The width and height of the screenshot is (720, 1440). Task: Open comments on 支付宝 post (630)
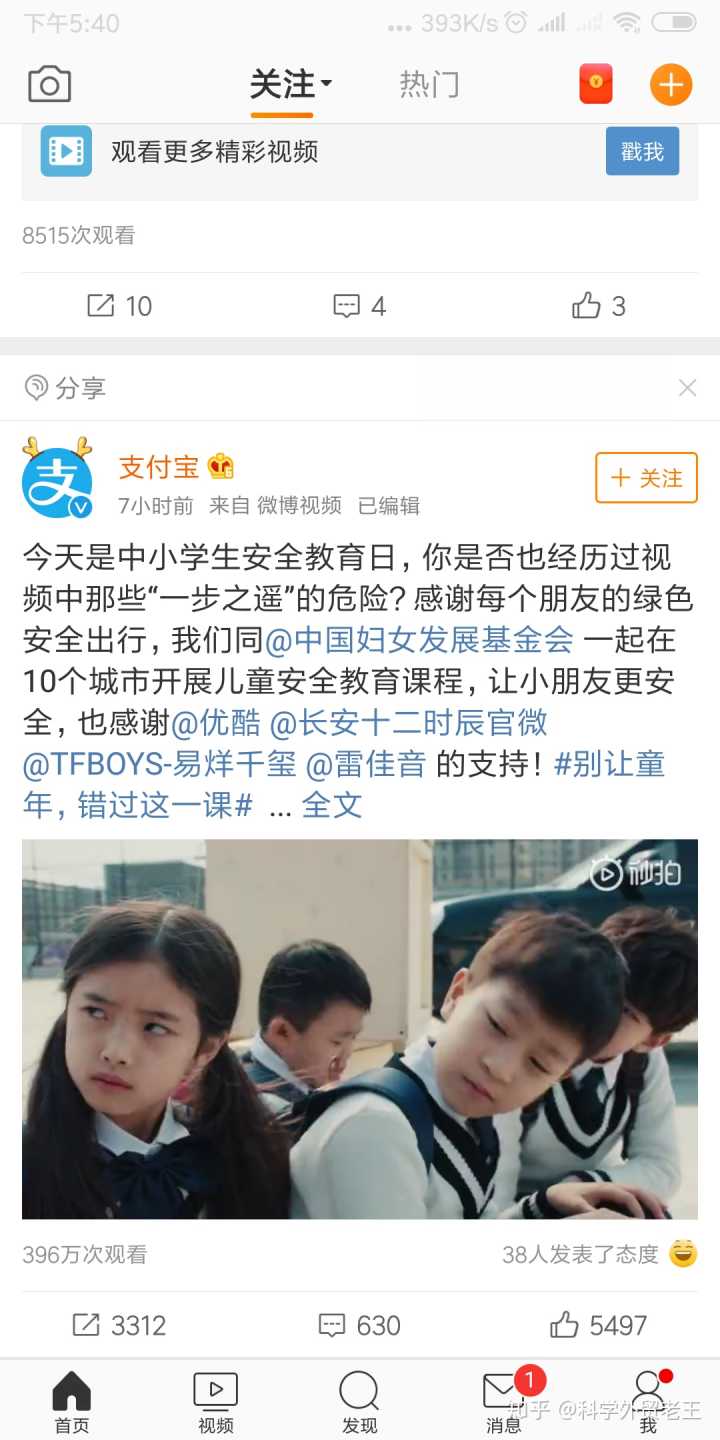[360, 1326]
